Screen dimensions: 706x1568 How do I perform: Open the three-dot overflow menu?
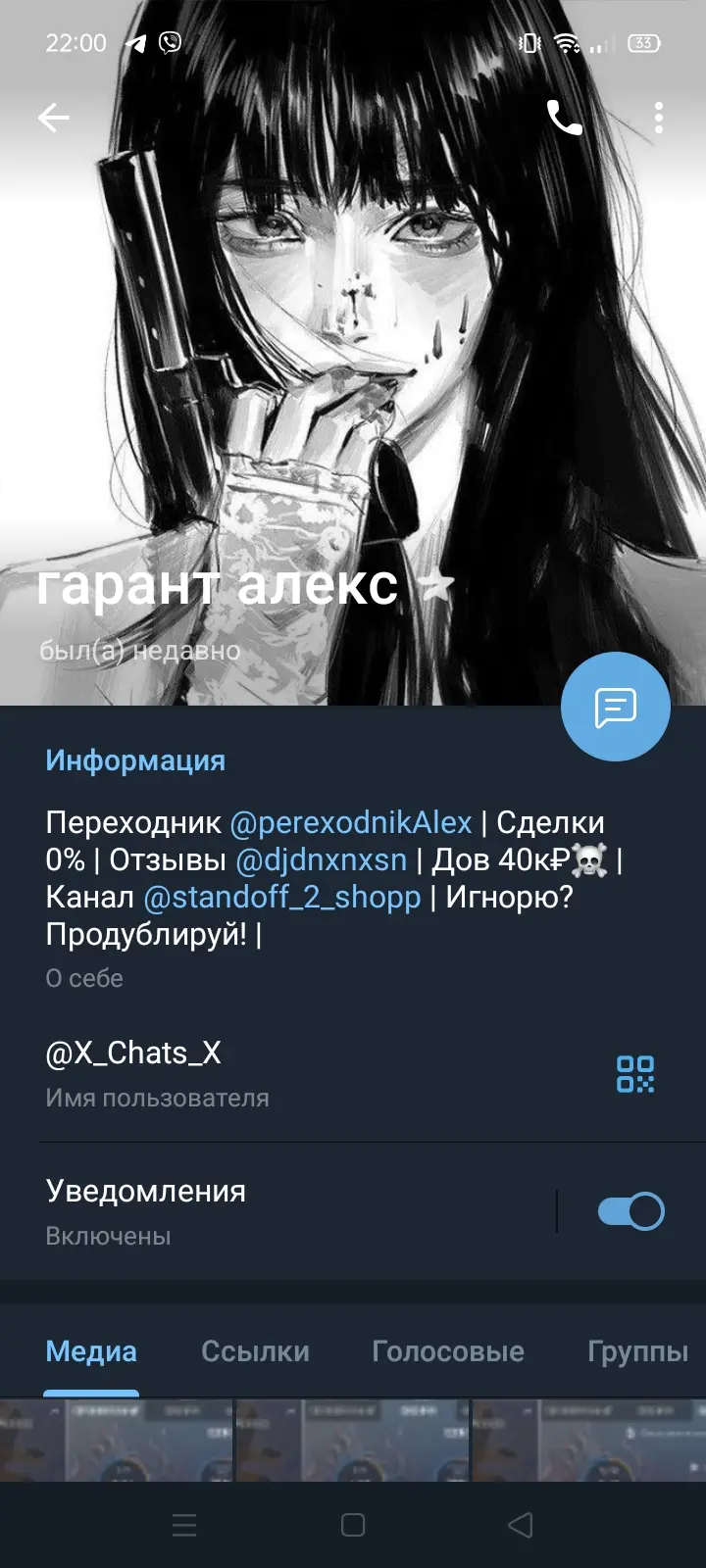click(x=659, y=118)
